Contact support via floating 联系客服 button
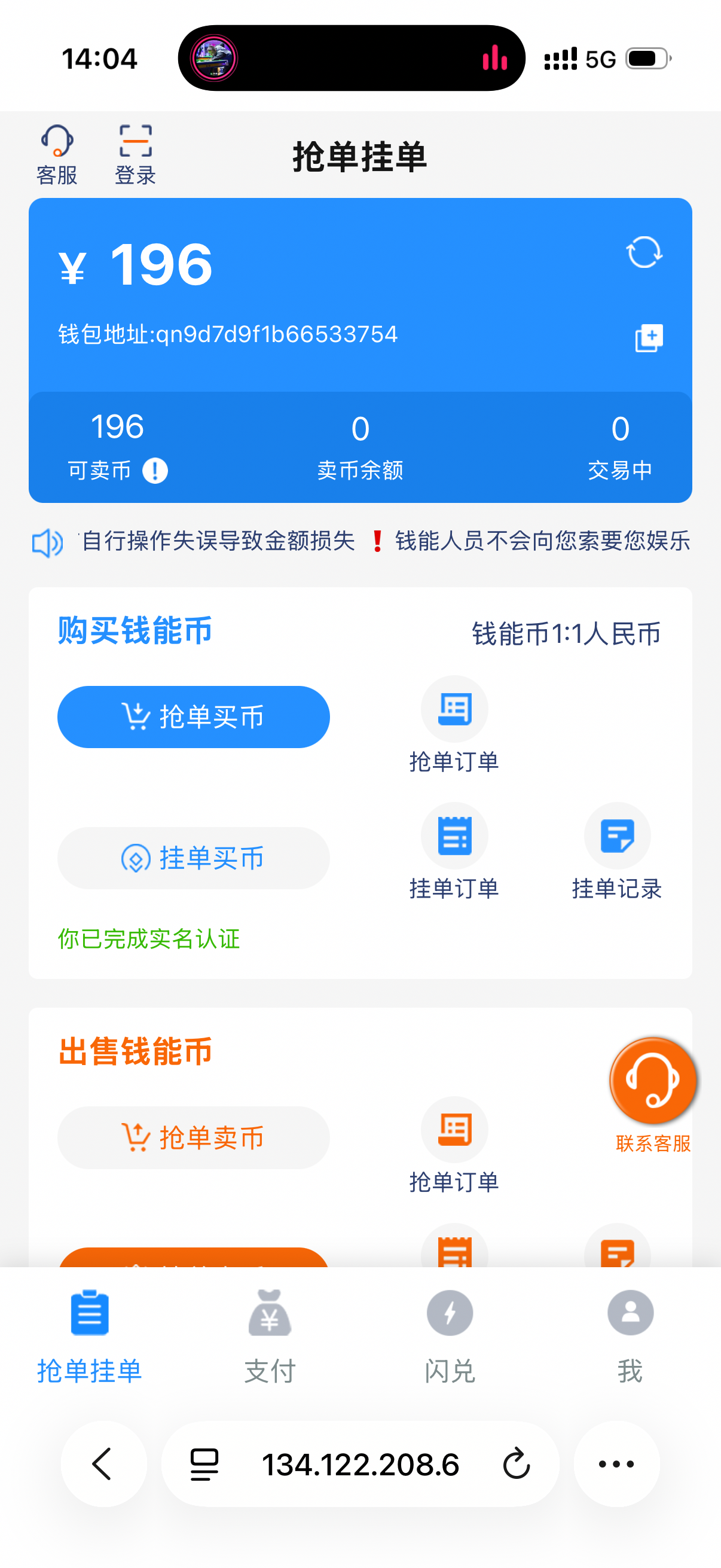The height and width of the screenshot is (1568, 721). [x=653, y=1082]
